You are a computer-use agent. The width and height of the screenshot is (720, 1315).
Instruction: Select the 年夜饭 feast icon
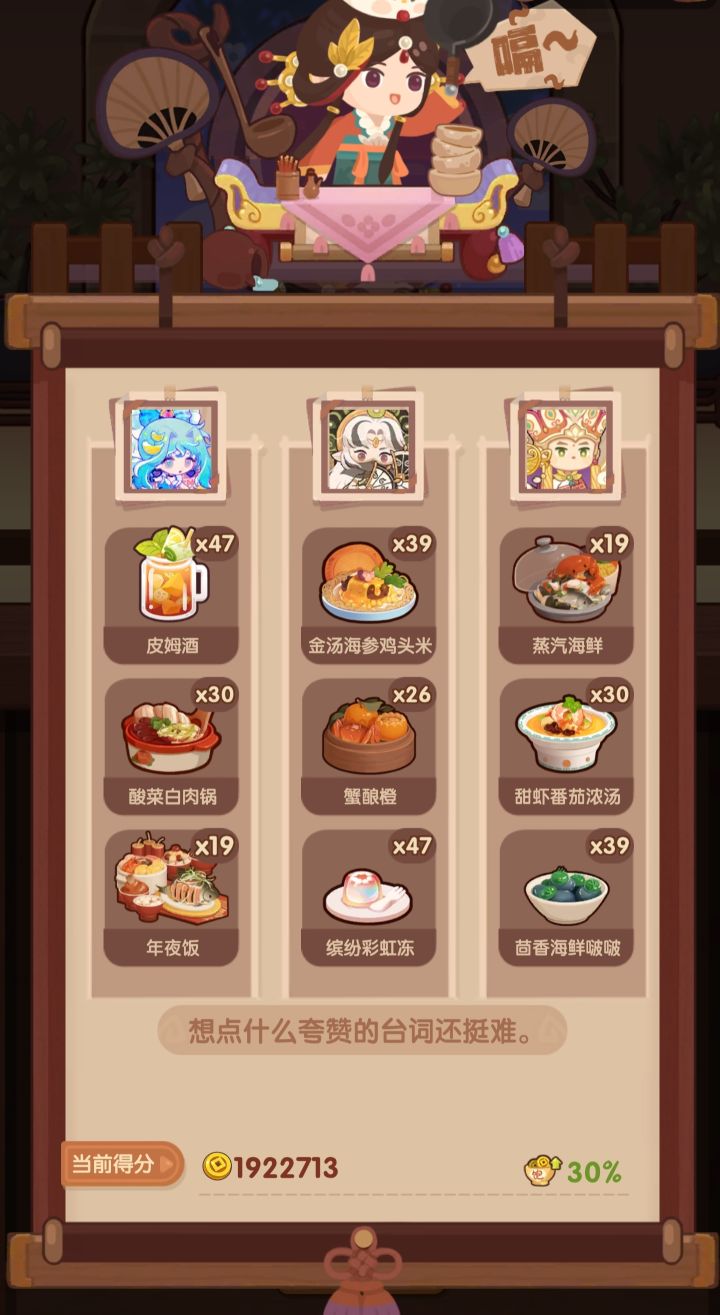click(168, 885)
